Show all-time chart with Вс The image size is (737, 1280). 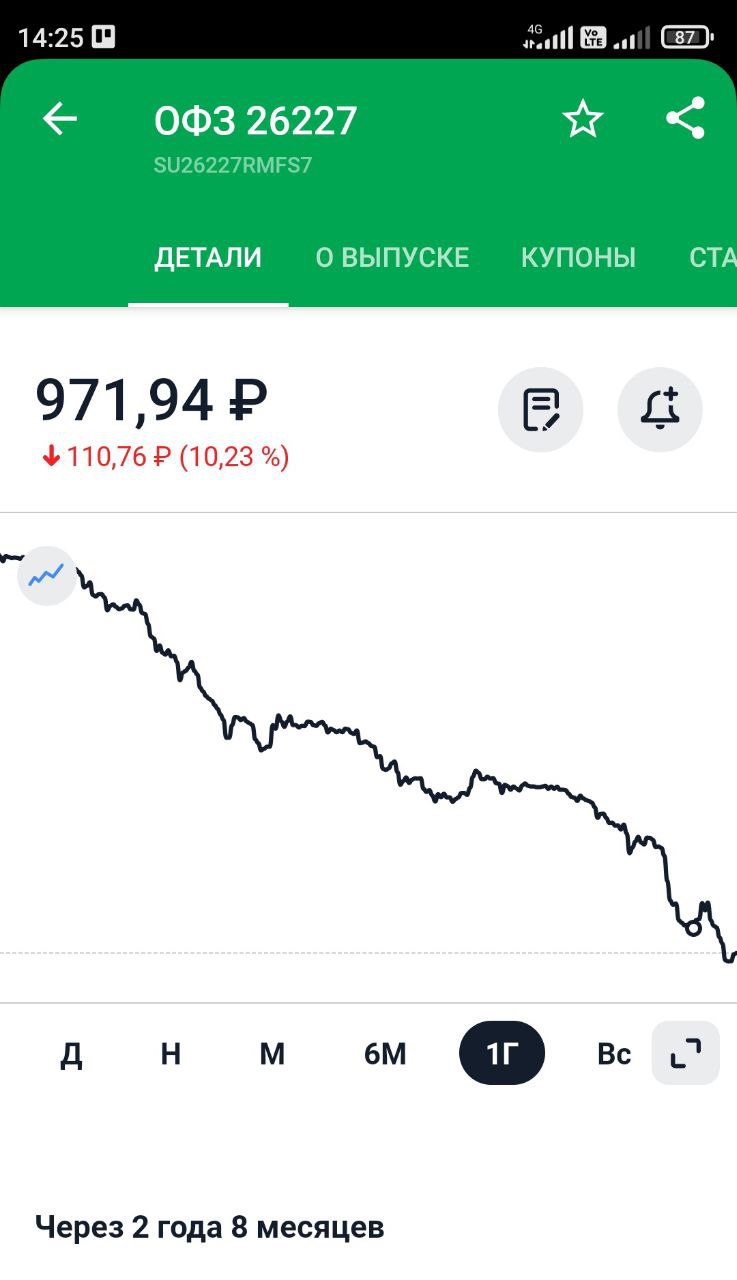[614, 1054]
